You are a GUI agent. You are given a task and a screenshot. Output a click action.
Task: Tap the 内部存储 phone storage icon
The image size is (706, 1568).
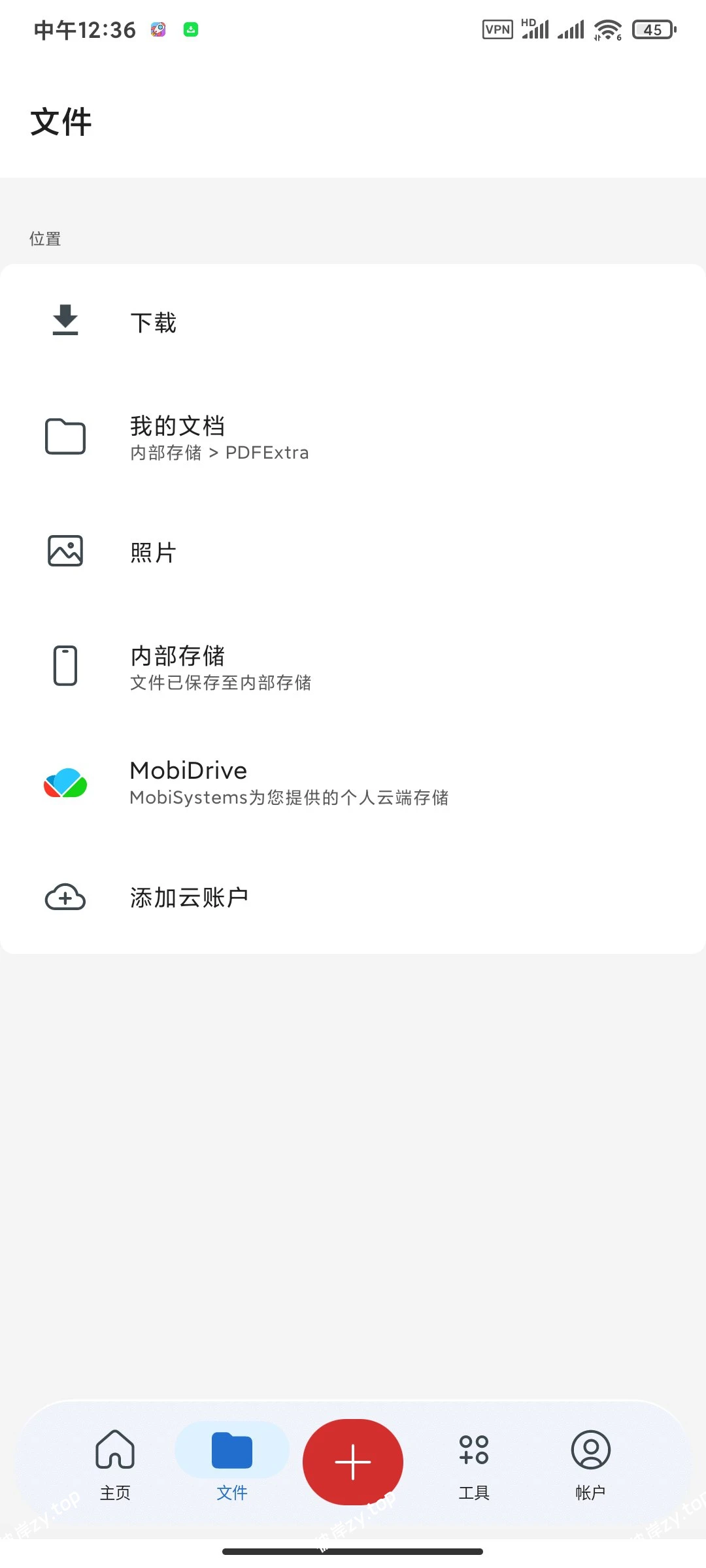click(65, 666)
